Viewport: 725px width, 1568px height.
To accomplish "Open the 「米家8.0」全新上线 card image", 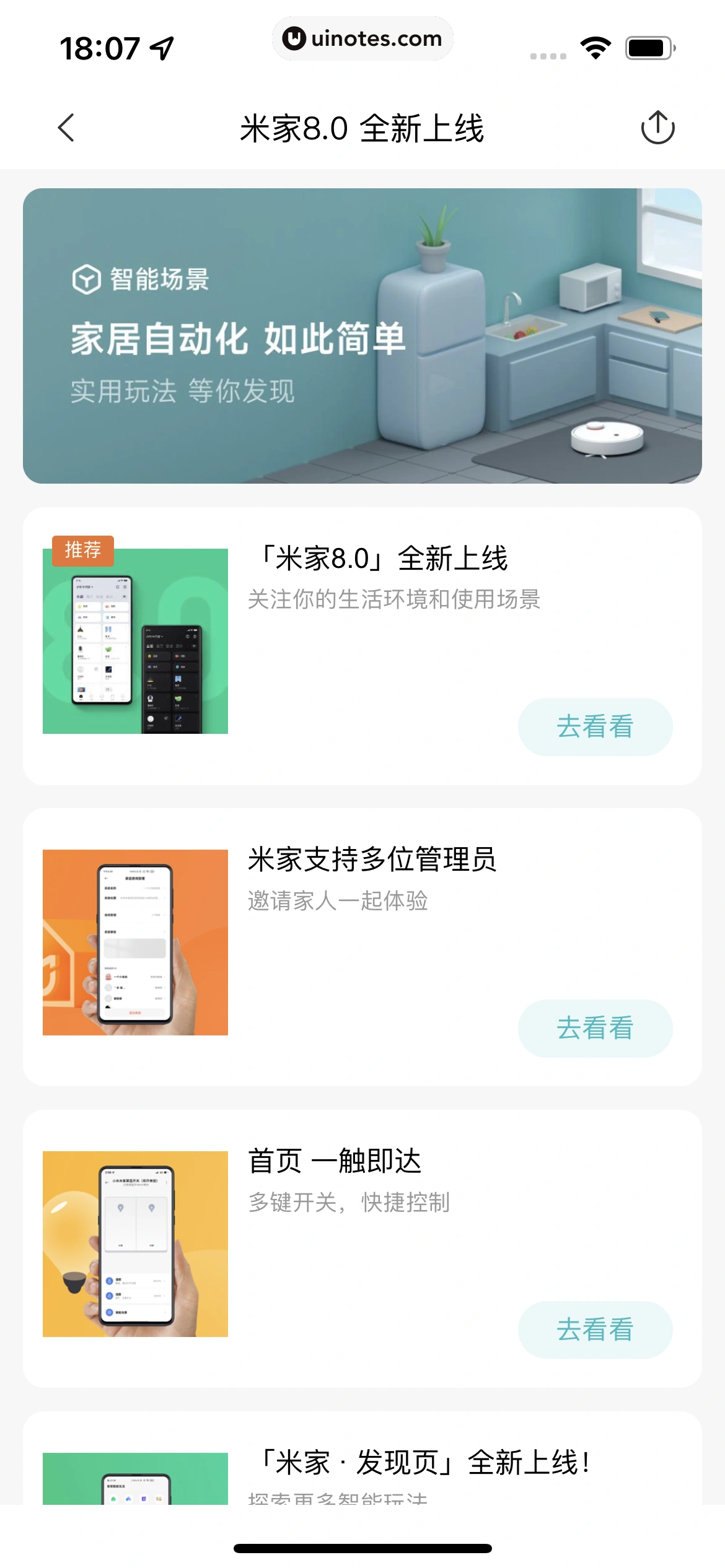I will coord(135,641).
